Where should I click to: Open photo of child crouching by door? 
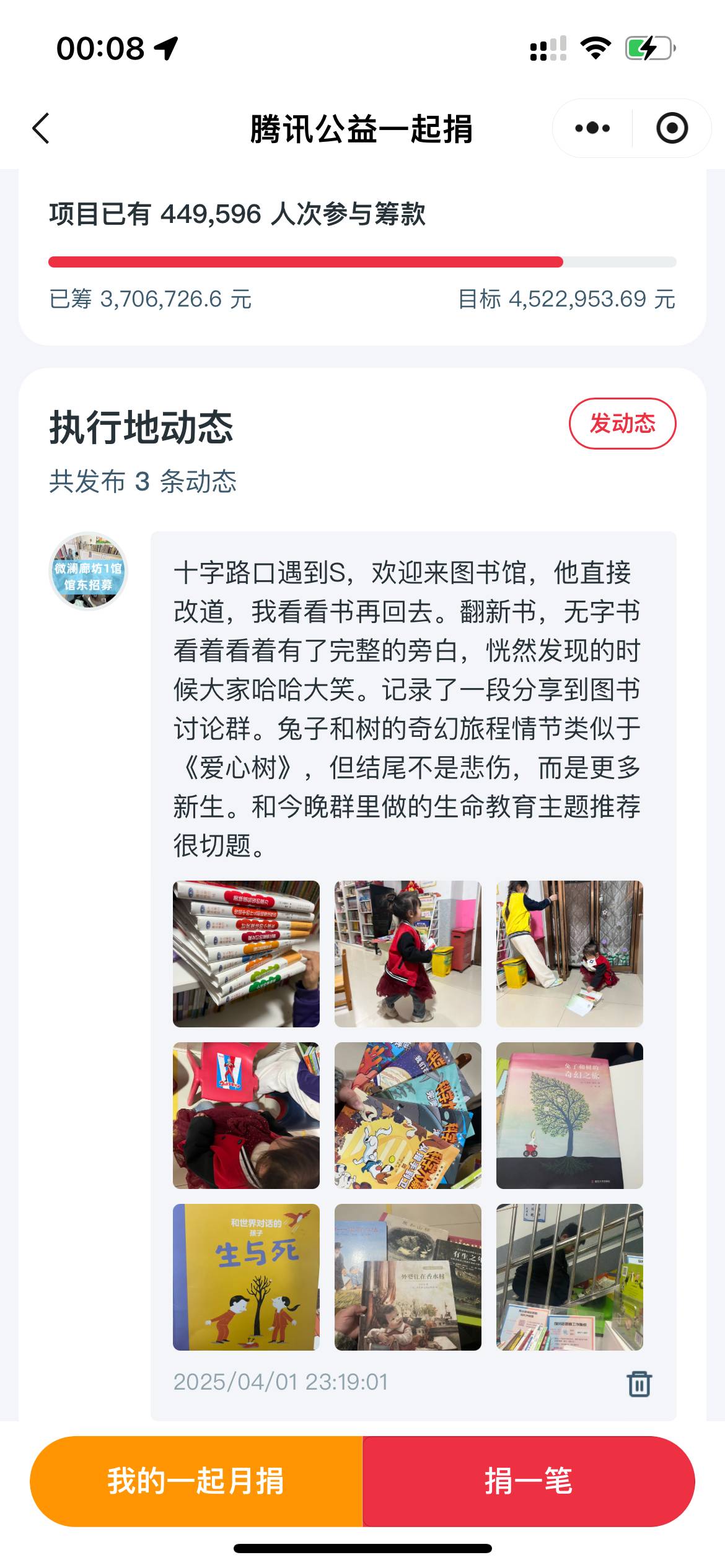[569, 954]
